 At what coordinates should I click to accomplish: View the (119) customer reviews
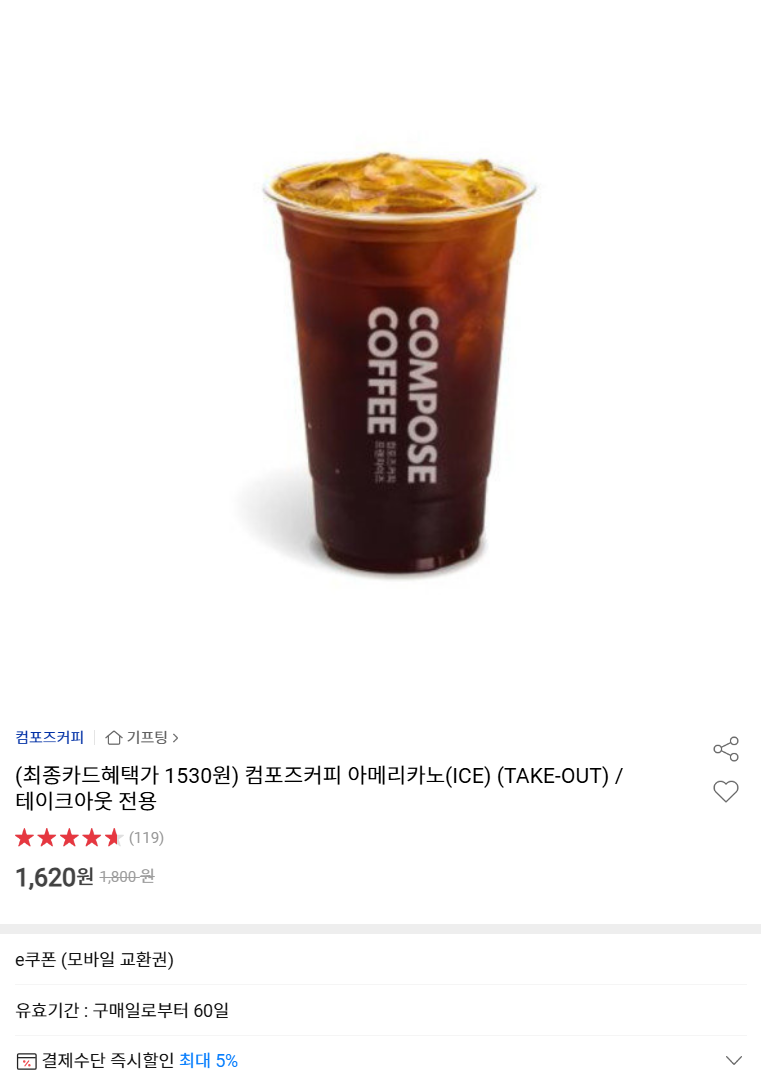tap(145, 838)
